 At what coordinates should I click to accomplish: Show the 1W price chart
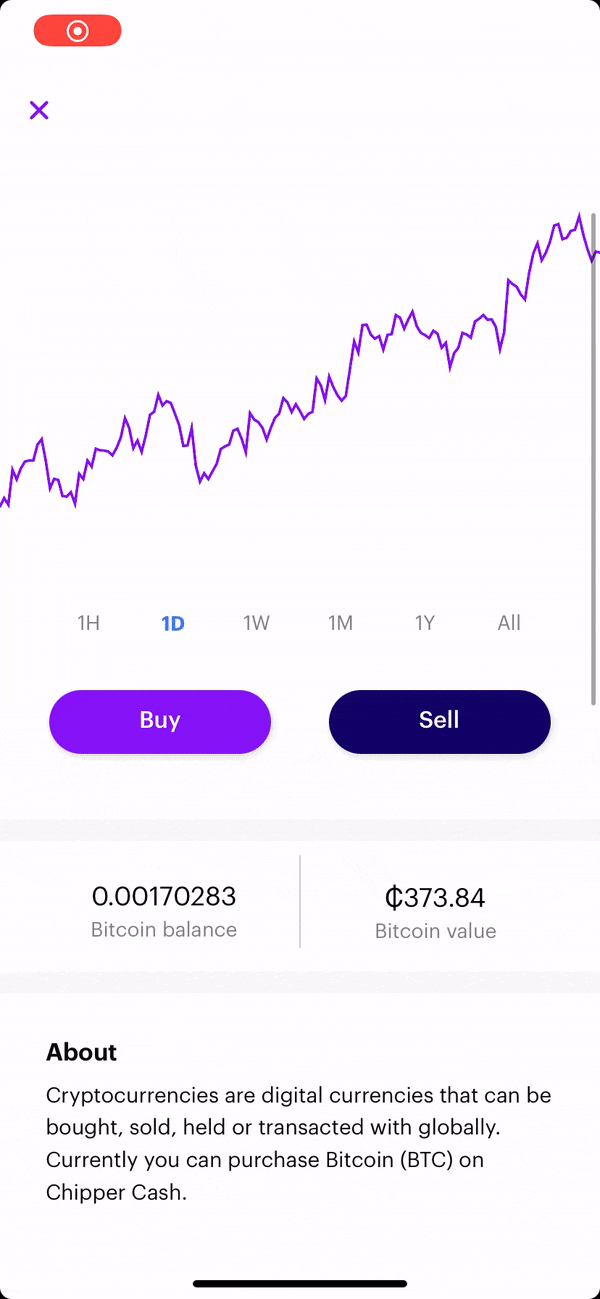point(257,623)
